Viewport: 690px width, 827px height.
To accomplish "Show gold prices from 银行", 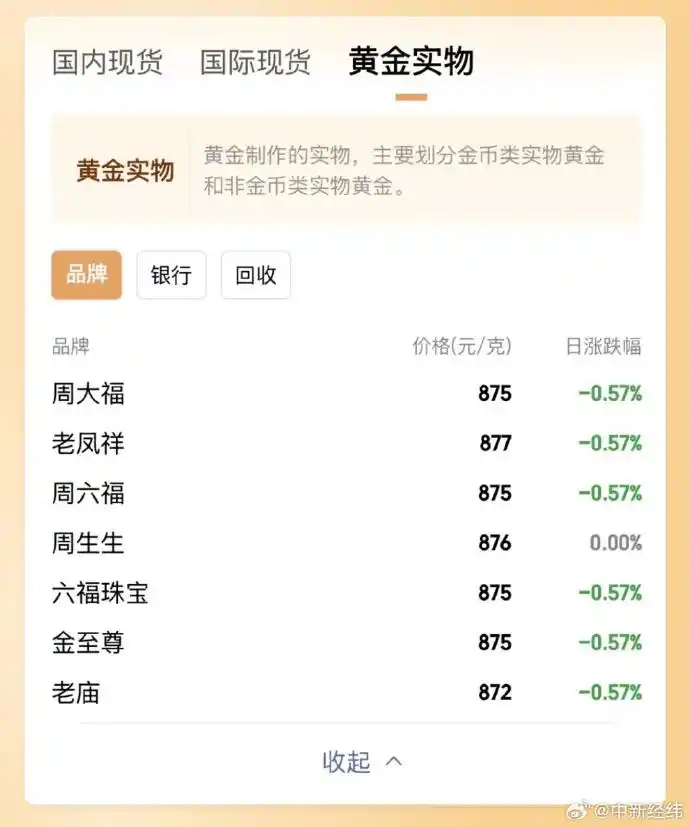I will [171, 275].
